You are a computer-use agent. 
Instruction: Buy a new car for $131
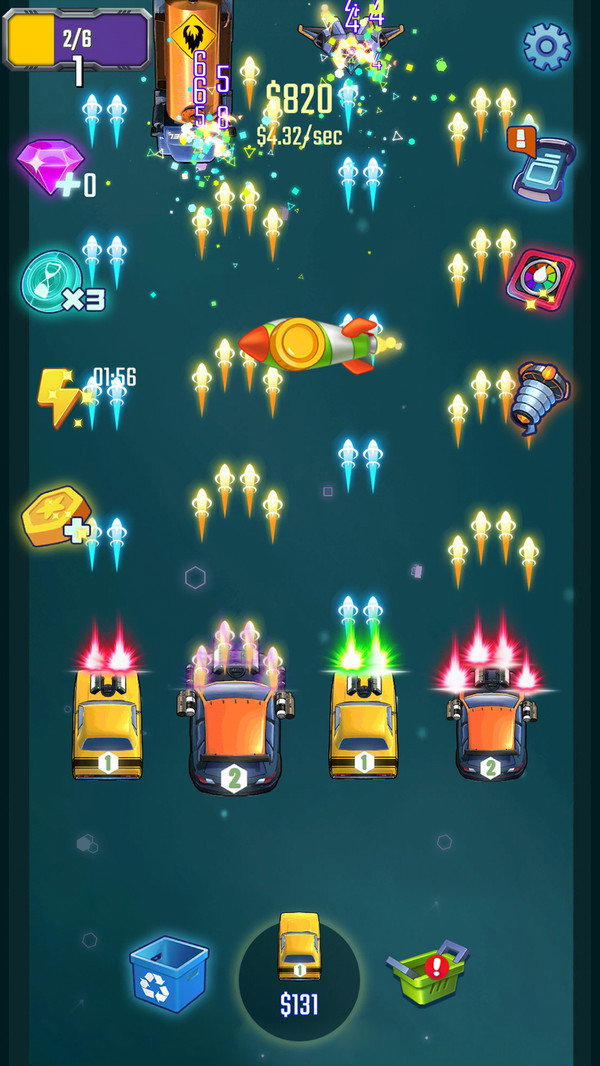[299, 965]
